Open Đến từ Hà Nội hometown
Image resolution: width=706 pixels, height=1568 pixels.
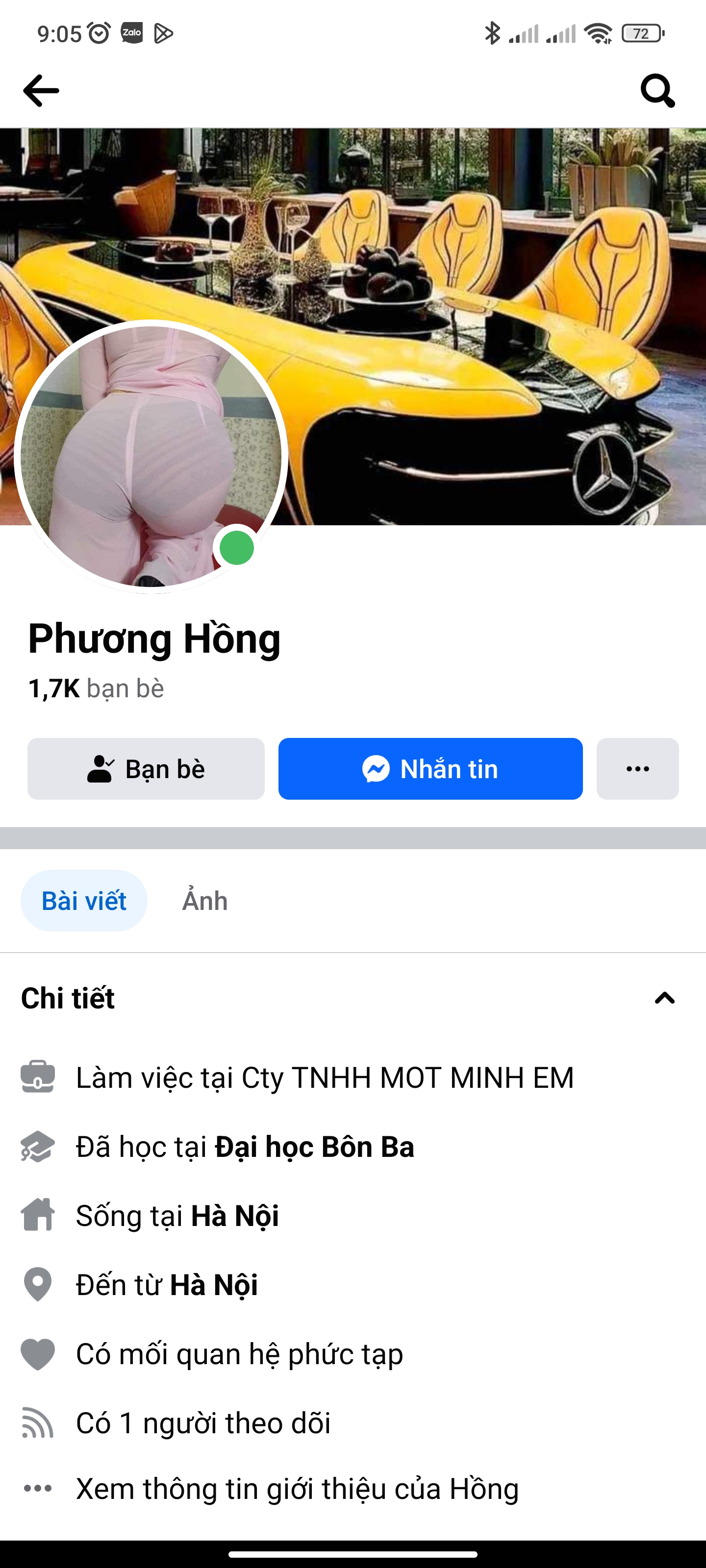point(213,1285)
